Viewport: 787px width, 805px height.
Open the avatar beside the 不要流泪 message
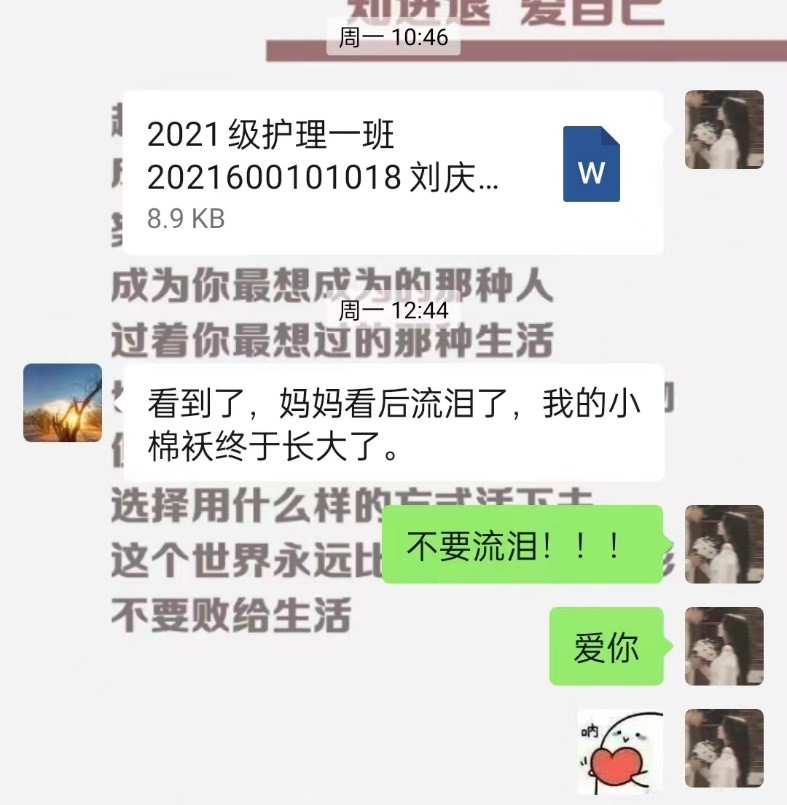pos(724,545)
